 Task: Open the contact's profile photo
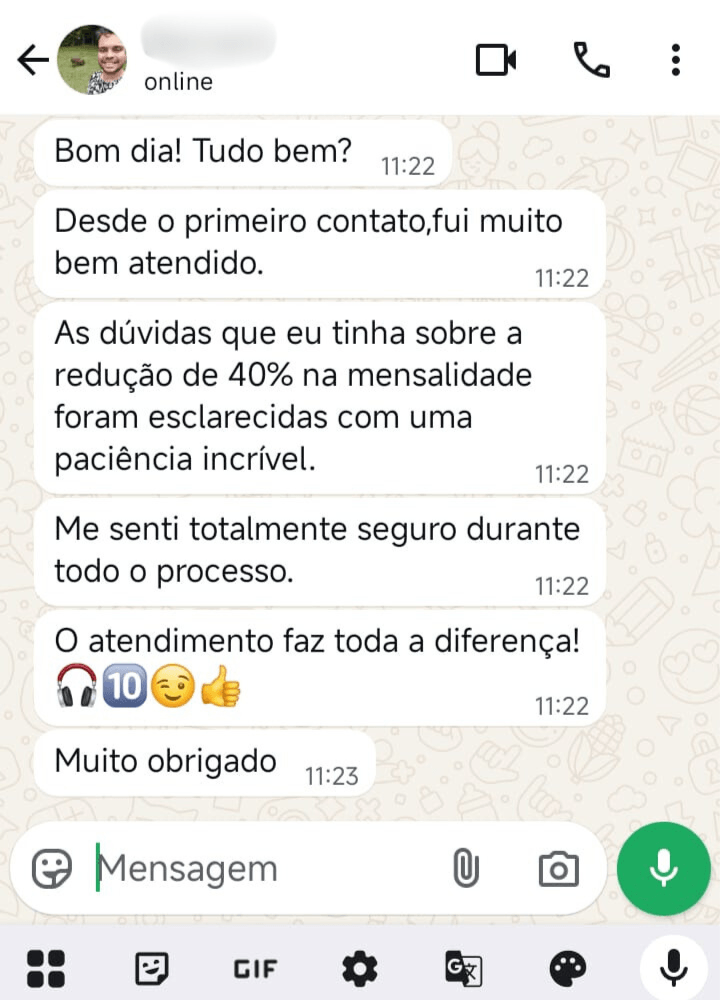point(92,60)
